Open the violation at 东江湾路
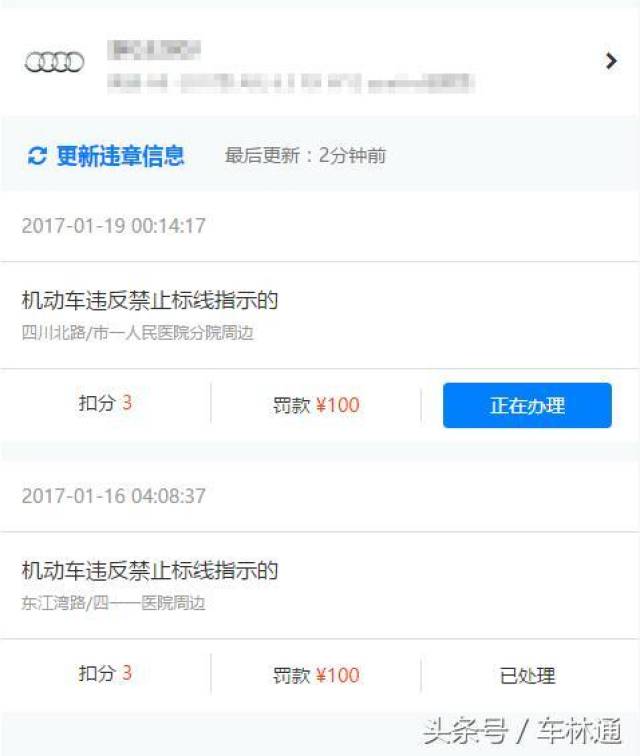The width and height of the screenshot is (640, 756). point(320,585)
